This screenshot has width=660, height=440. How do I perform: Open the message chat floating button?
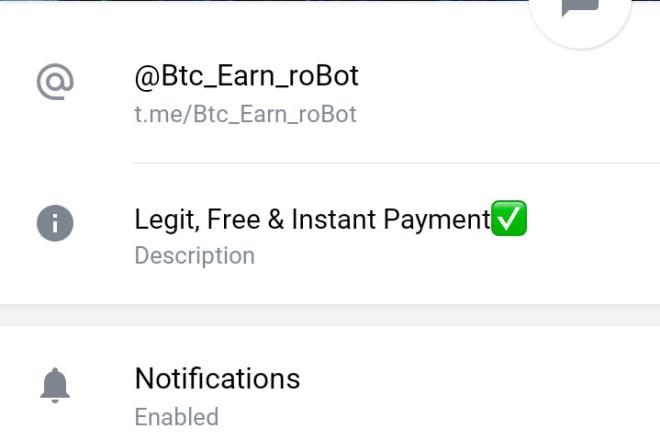tap(580, 10)
